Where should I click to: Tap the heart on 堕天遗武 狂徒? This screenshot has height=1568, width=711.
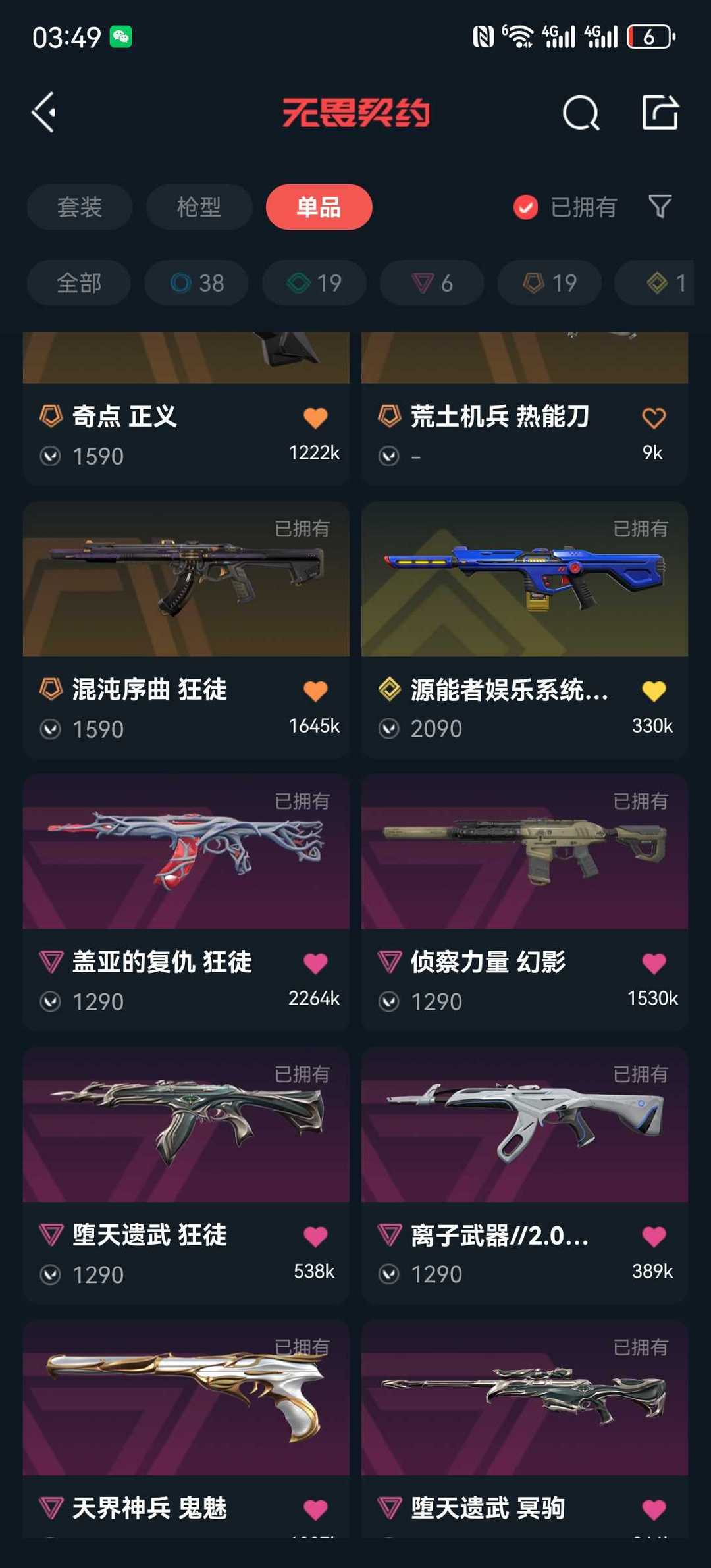click(x=315, y=1237)
